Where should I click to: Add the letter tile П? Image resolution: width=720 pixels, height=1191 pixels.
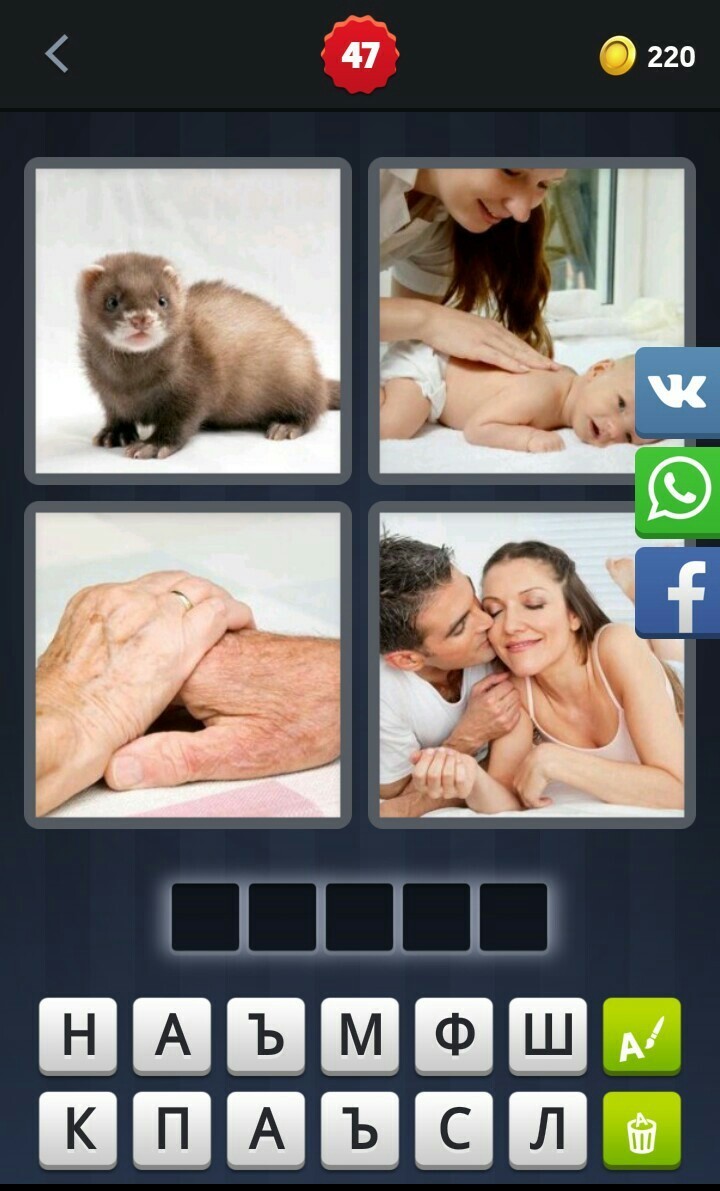(172, 1130)
